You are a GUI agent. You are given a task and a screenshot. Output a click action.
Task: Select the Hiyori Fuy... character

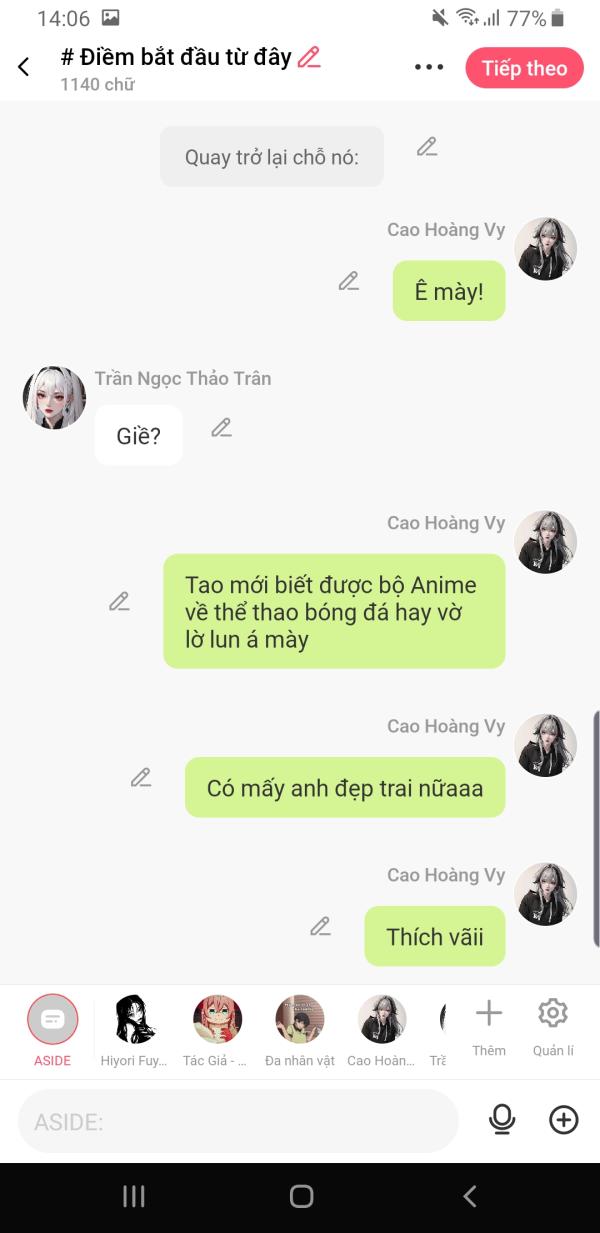pyautogui.click(x=134, y=1031)
